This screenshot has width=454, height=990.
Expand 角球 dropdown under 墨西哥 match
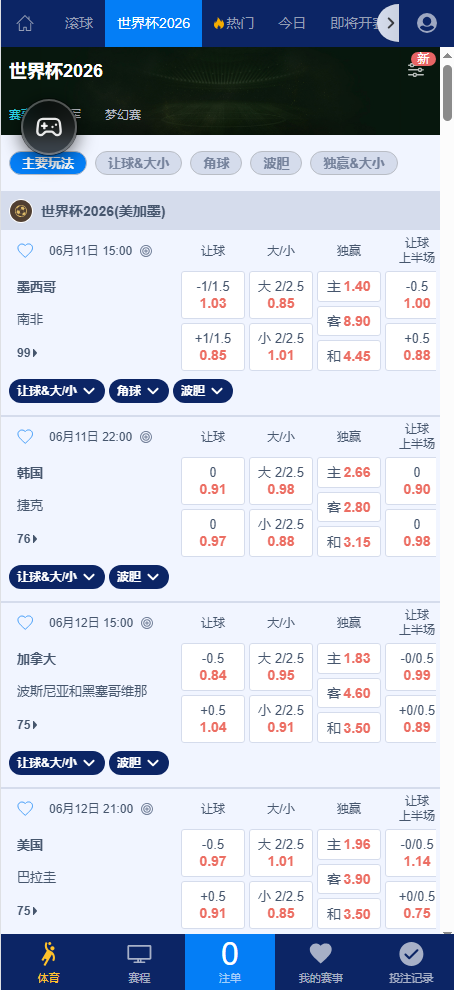click(x=139, y=391)
